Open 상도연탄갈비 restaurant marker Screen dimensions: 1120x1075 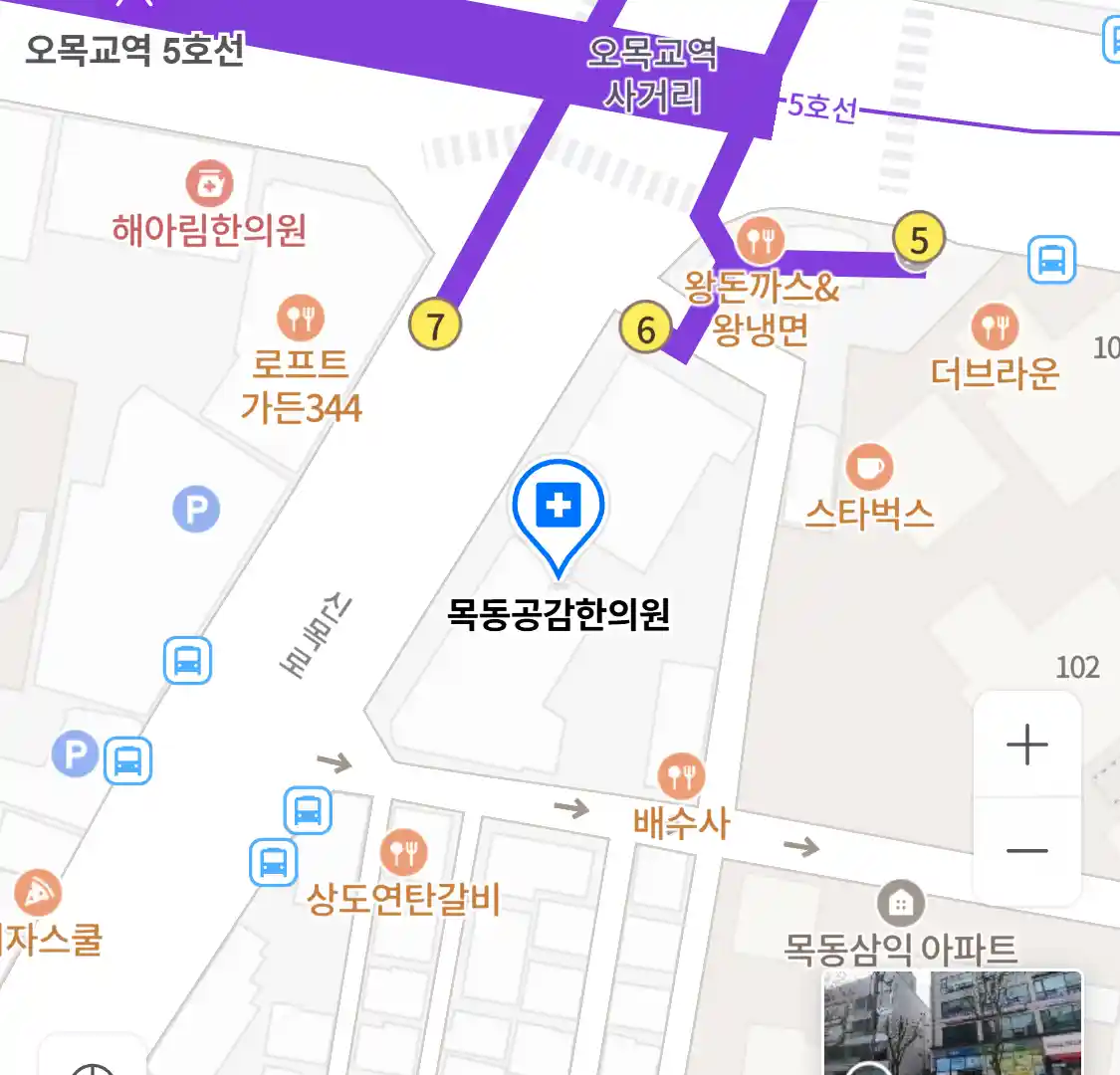pos(403,853)
